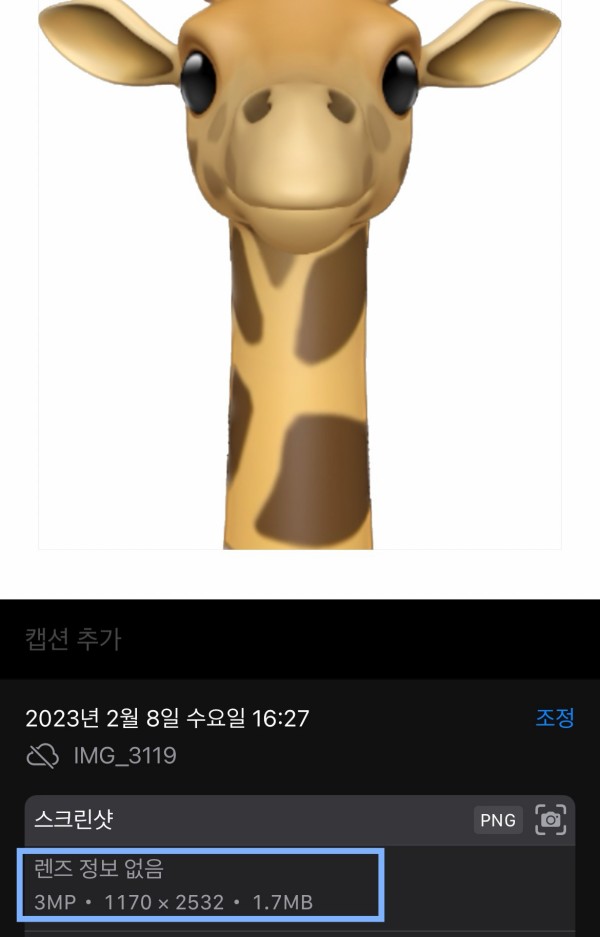Tap 조정 to adjust date and time

[554, 718]
